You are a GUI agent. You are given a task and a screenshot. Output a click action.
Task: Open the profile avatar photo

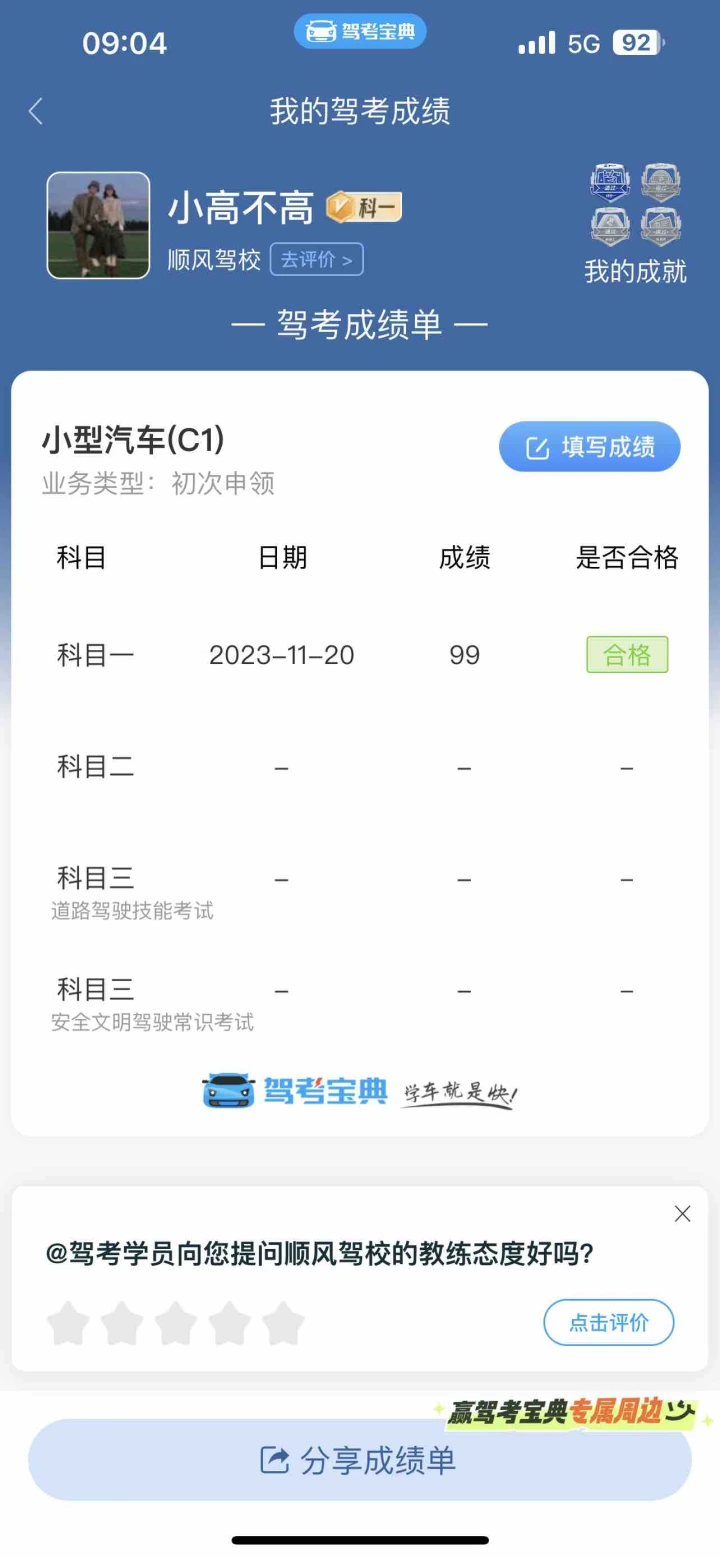click(x=98, y=225)
